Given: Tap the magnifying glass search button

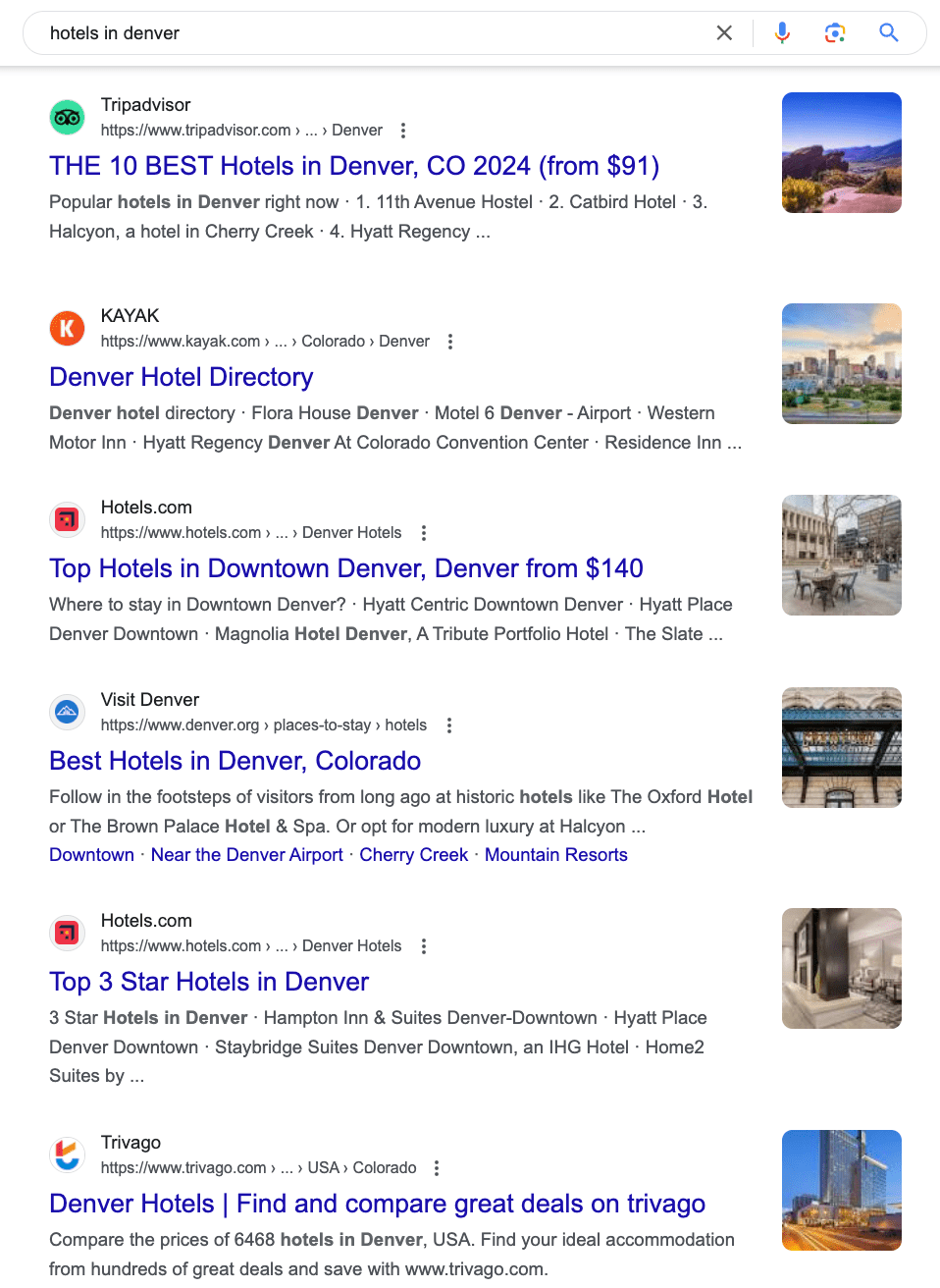Looking at the screenshot, I should (889, 33).
